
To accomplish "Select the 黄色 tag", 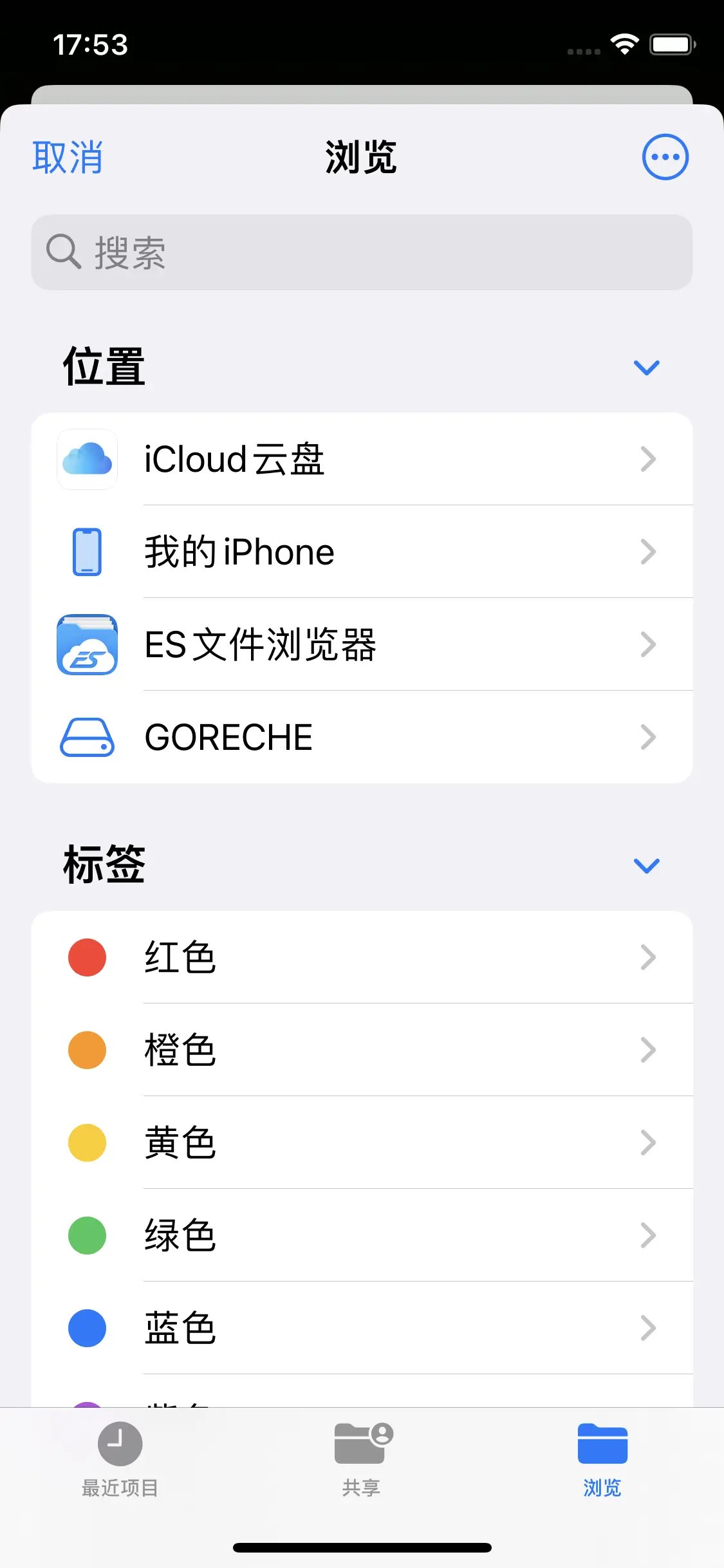I will pos(362,1143).
